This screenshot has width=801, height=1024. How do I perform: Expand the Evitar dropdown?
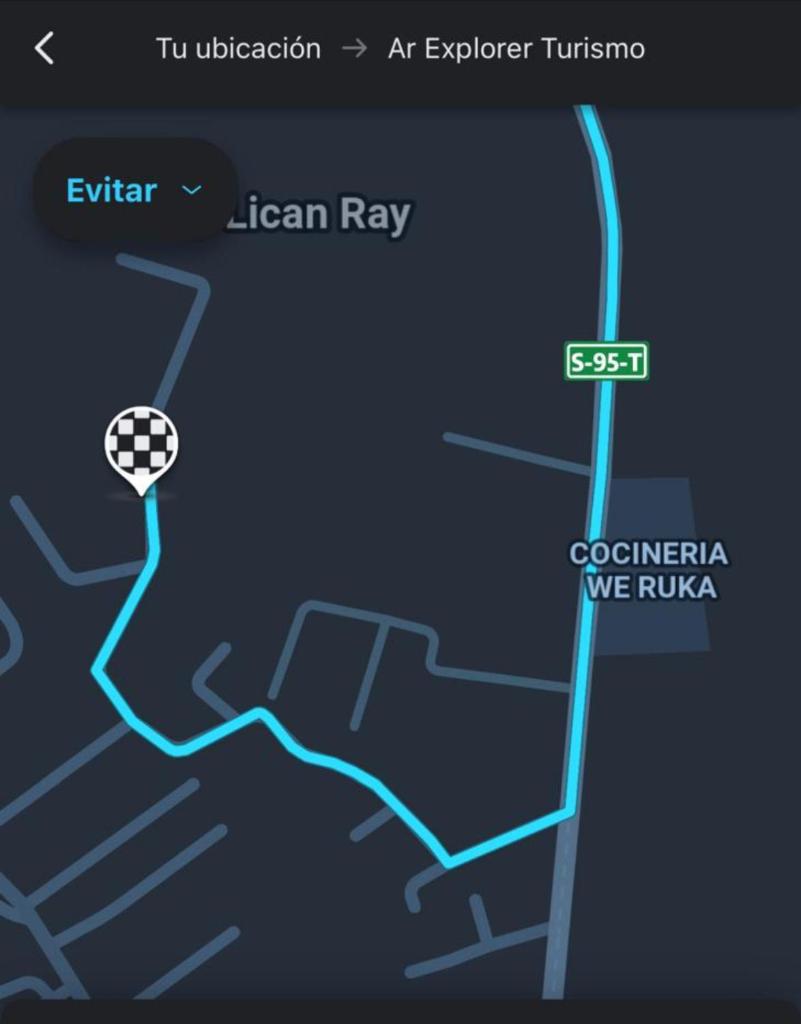point(134,190)
